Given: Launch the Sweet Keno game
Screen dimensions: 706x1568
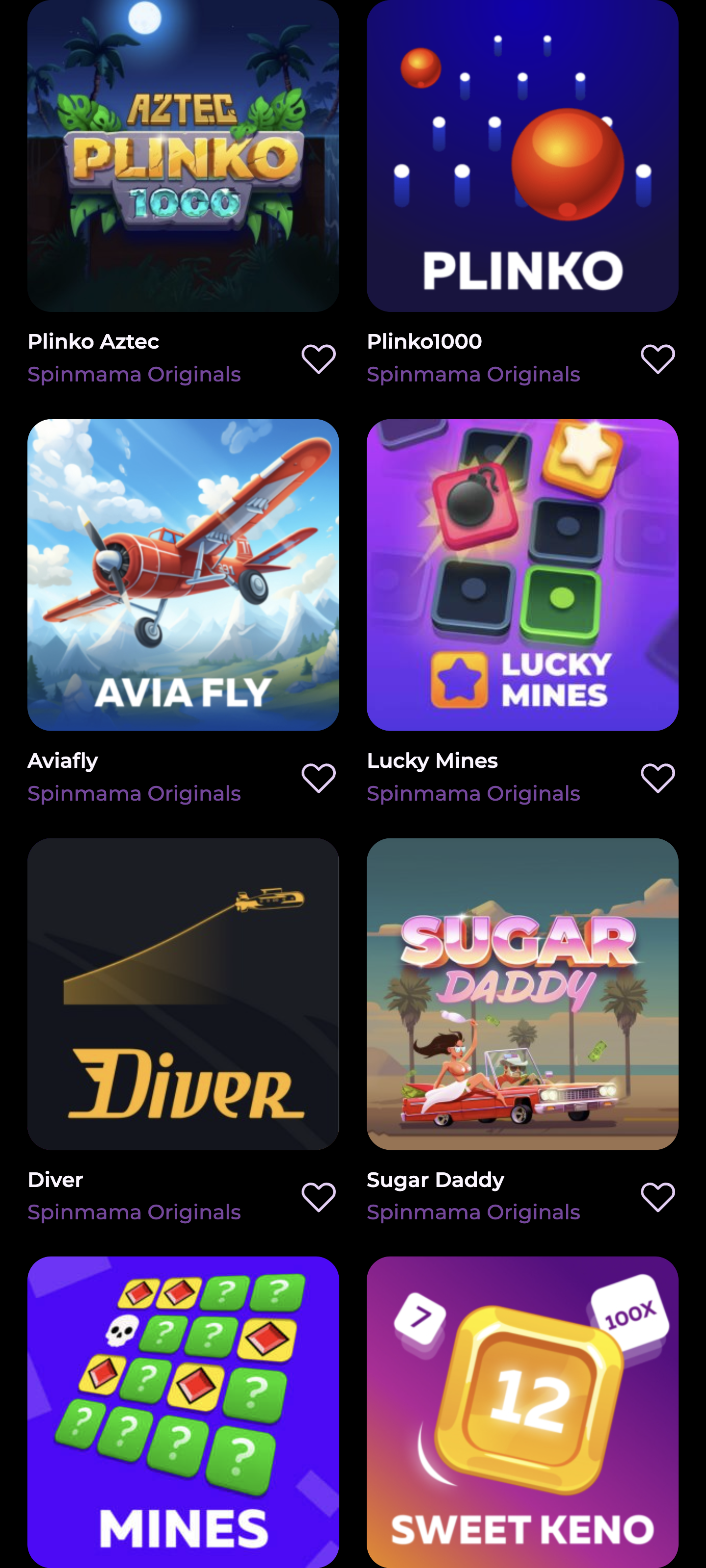Looking at the screenshot, I should pyautogui.click(x=522, y=1411).
